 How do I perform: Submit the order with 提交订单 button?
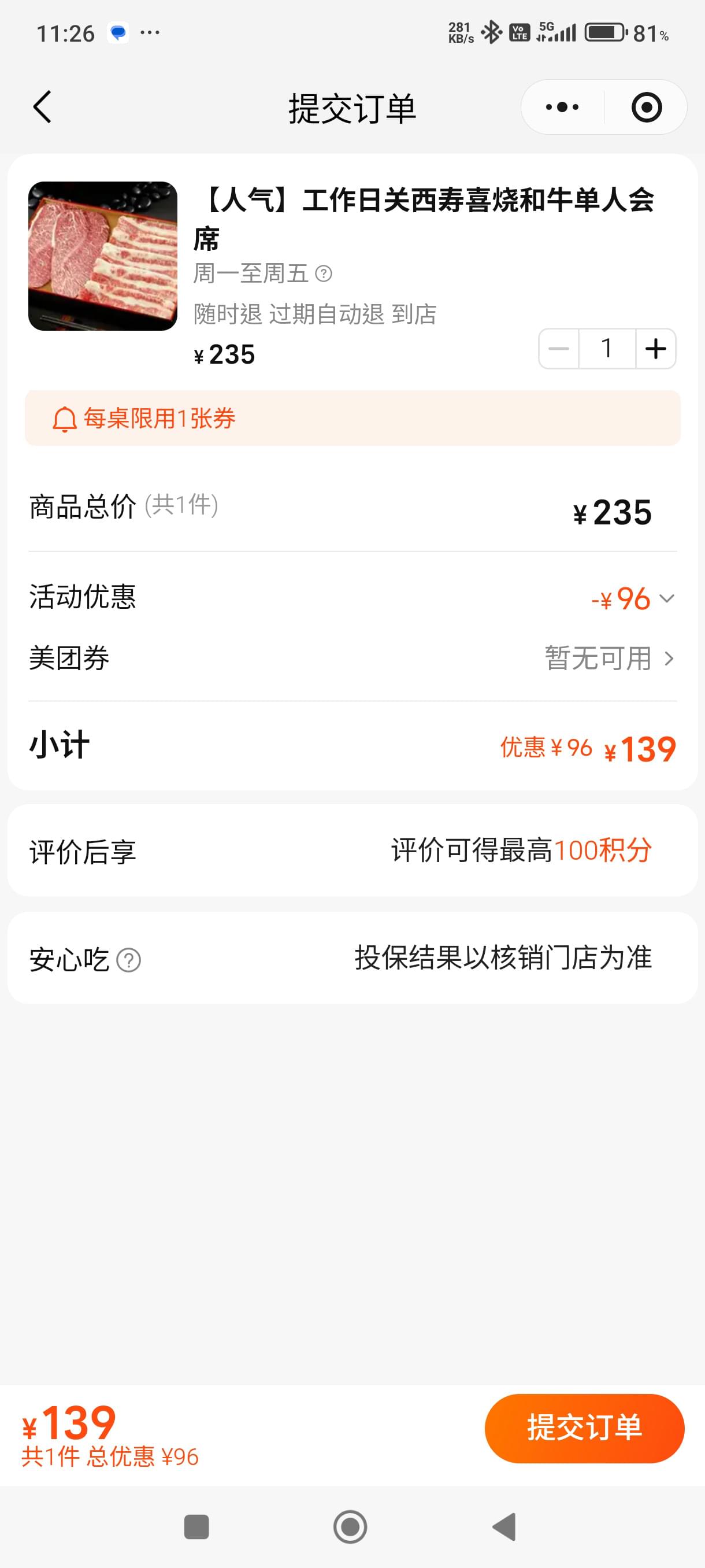(585, 1428)
